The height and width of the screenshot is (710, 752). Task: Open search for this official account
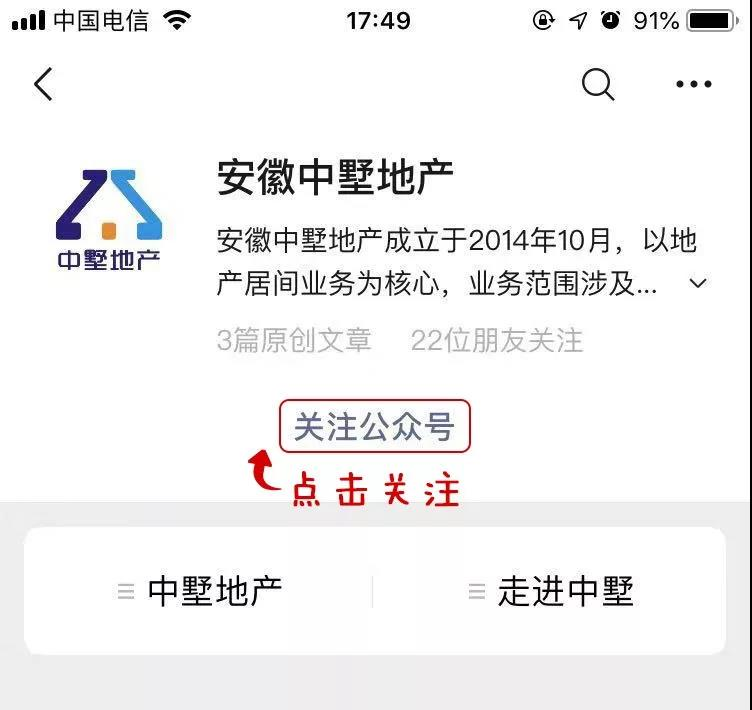tap(598, 85)
